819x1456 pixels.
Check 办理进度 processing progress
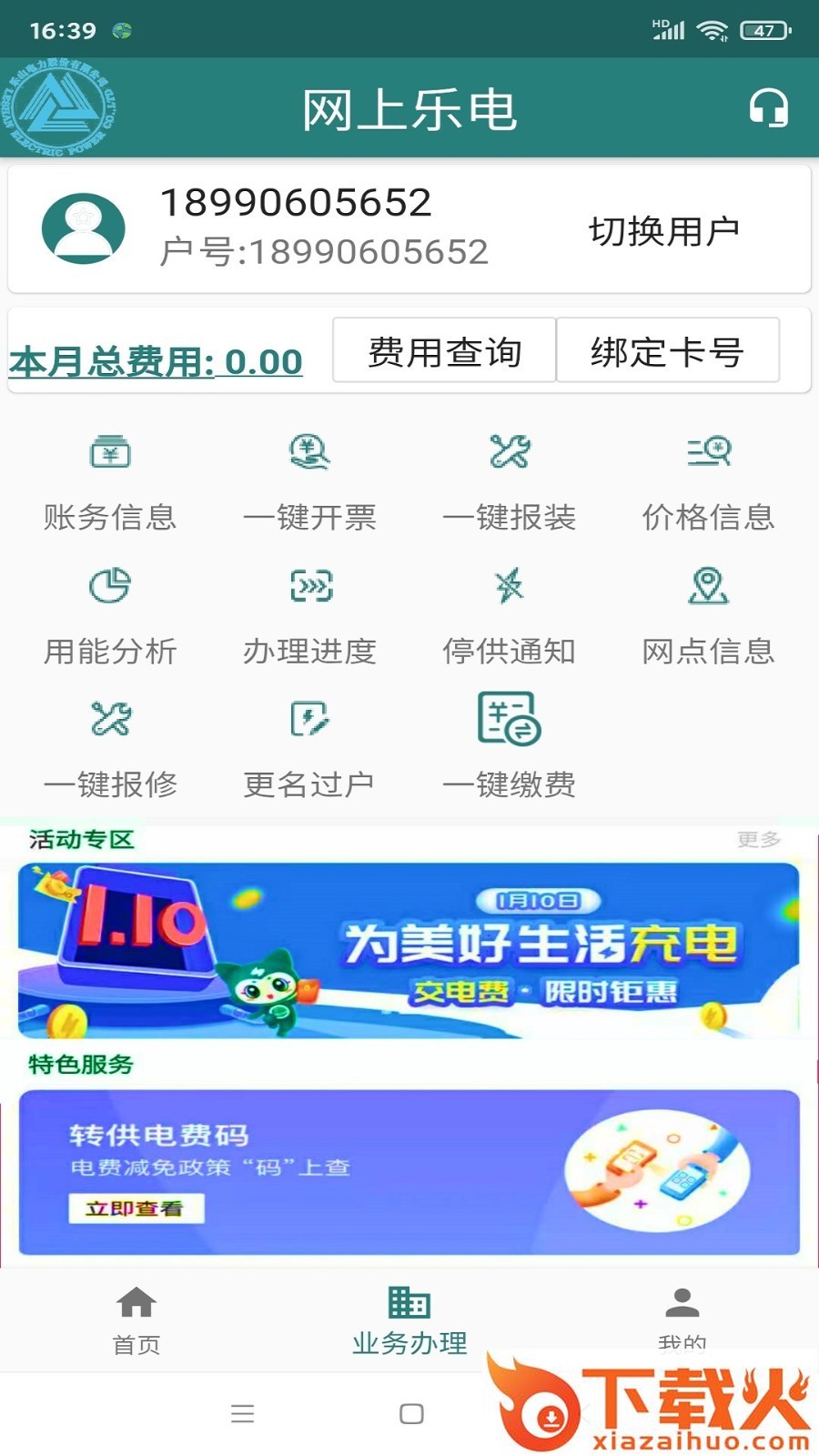tap(309, 614)
